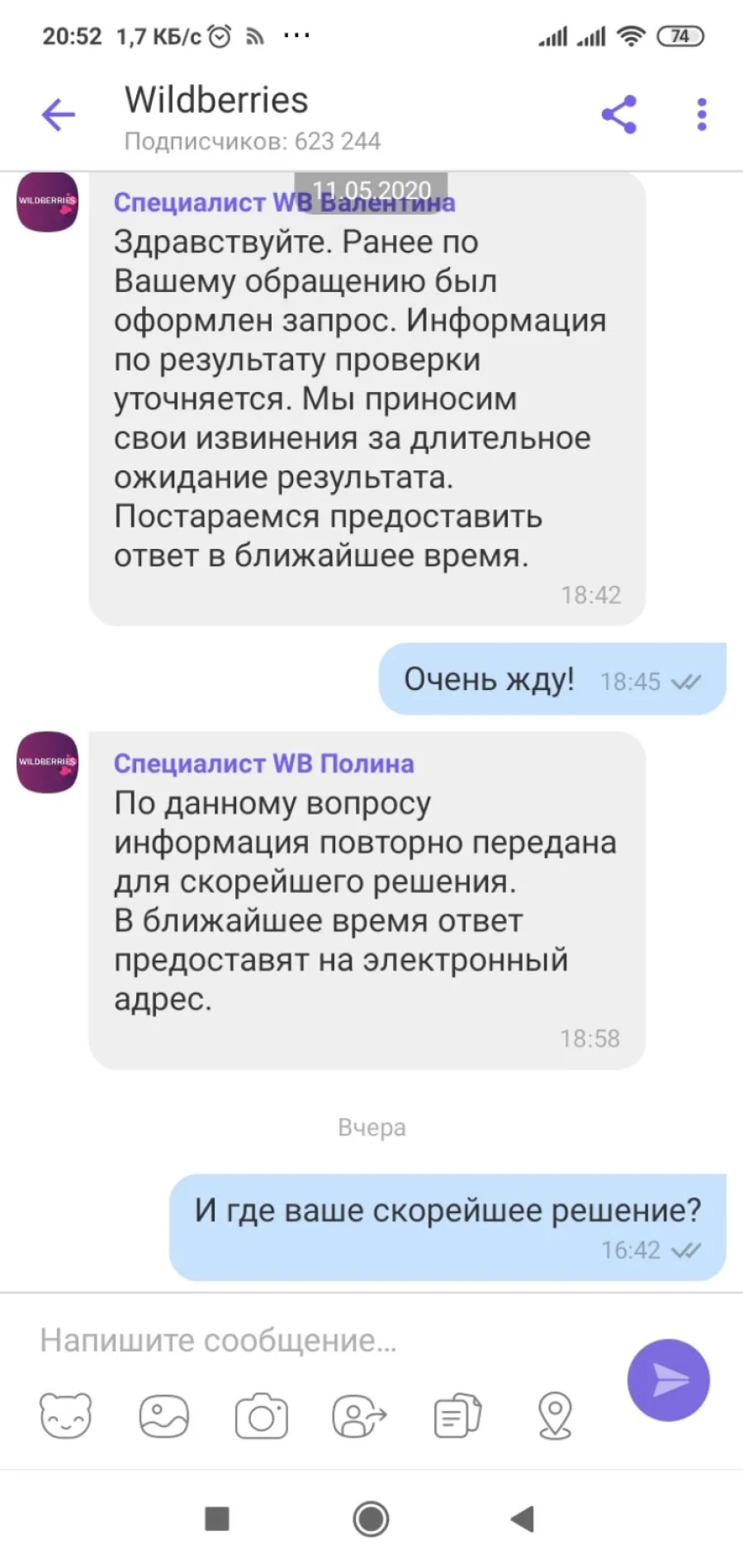Open the camera to take a photo
This screenshot has width=743, height=1568.
coord(262,1416)
